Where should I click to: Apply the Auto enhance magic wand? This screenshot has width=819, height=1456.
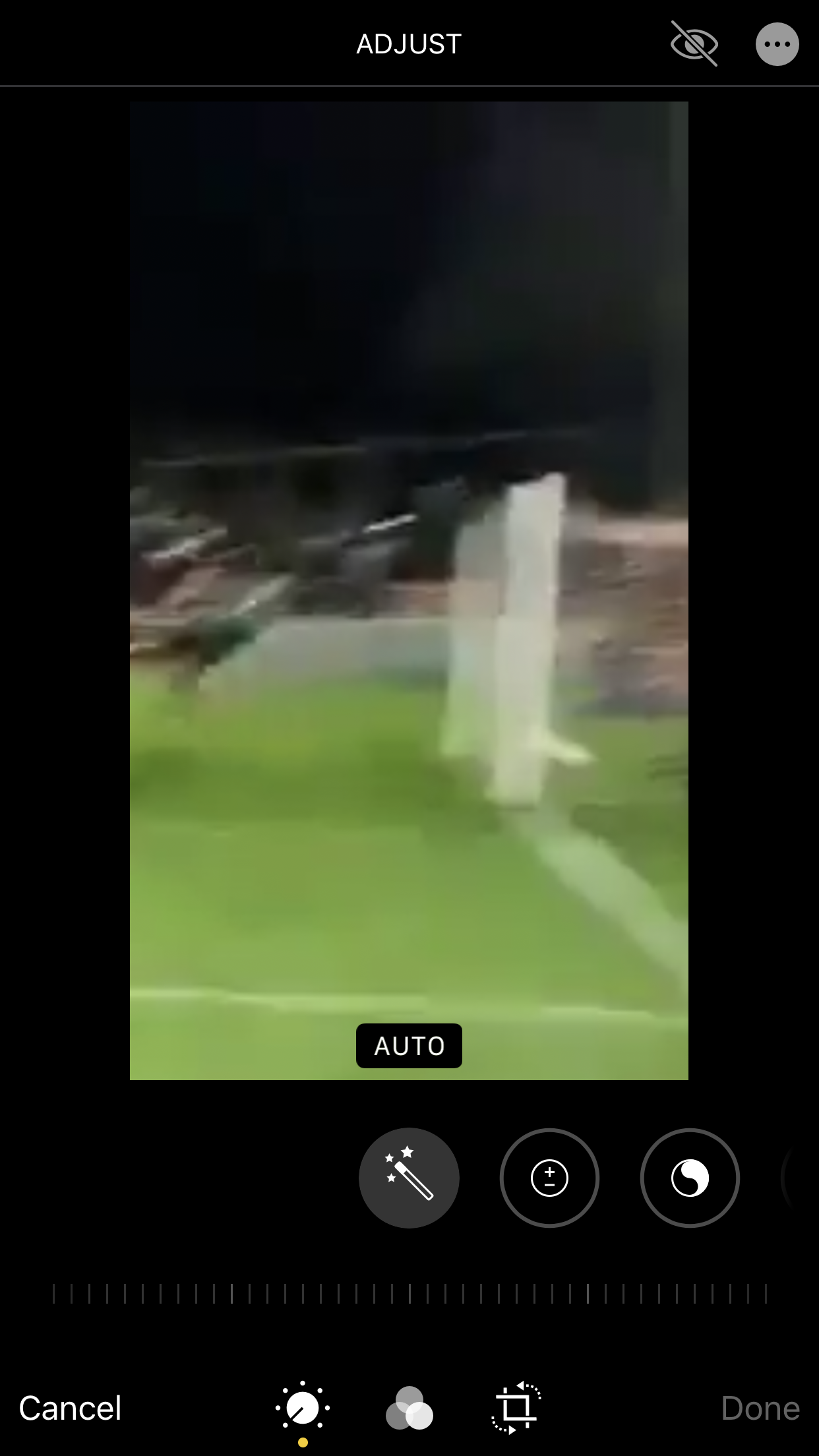point(409,1178)
